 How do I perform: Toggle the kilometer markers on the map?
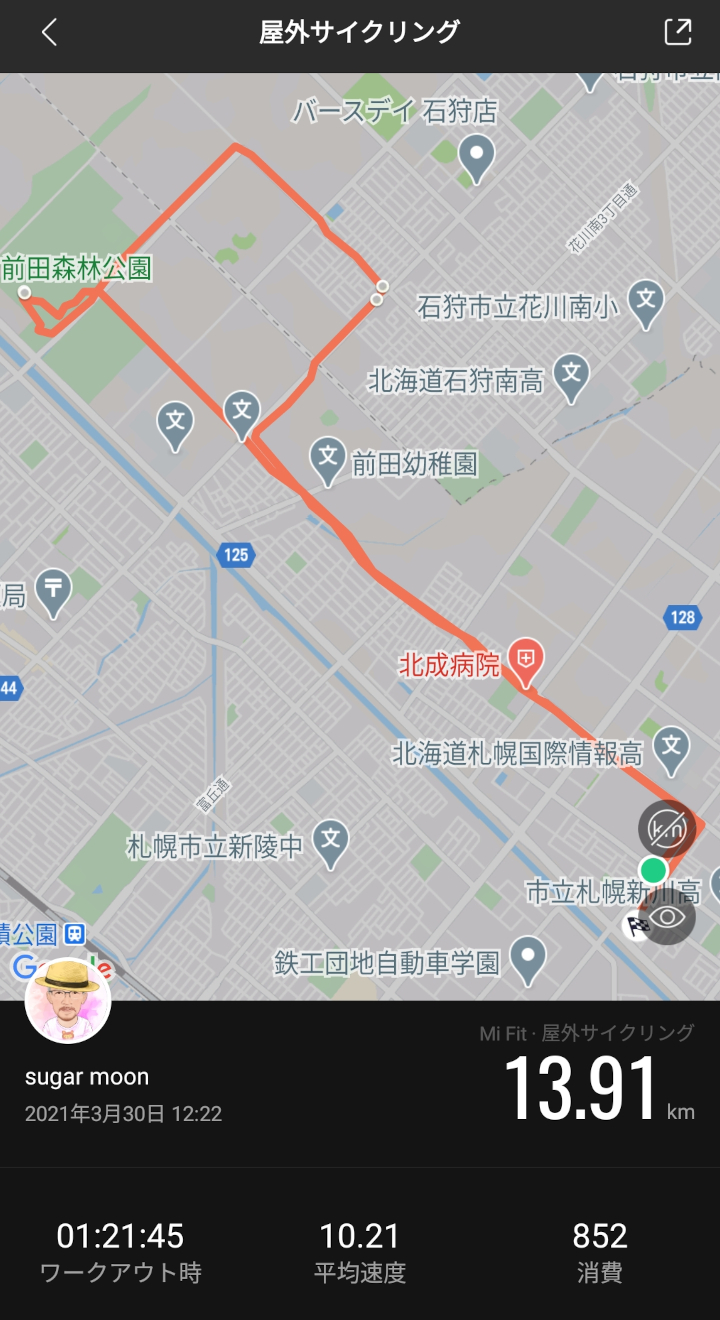[x=667, y=828]
